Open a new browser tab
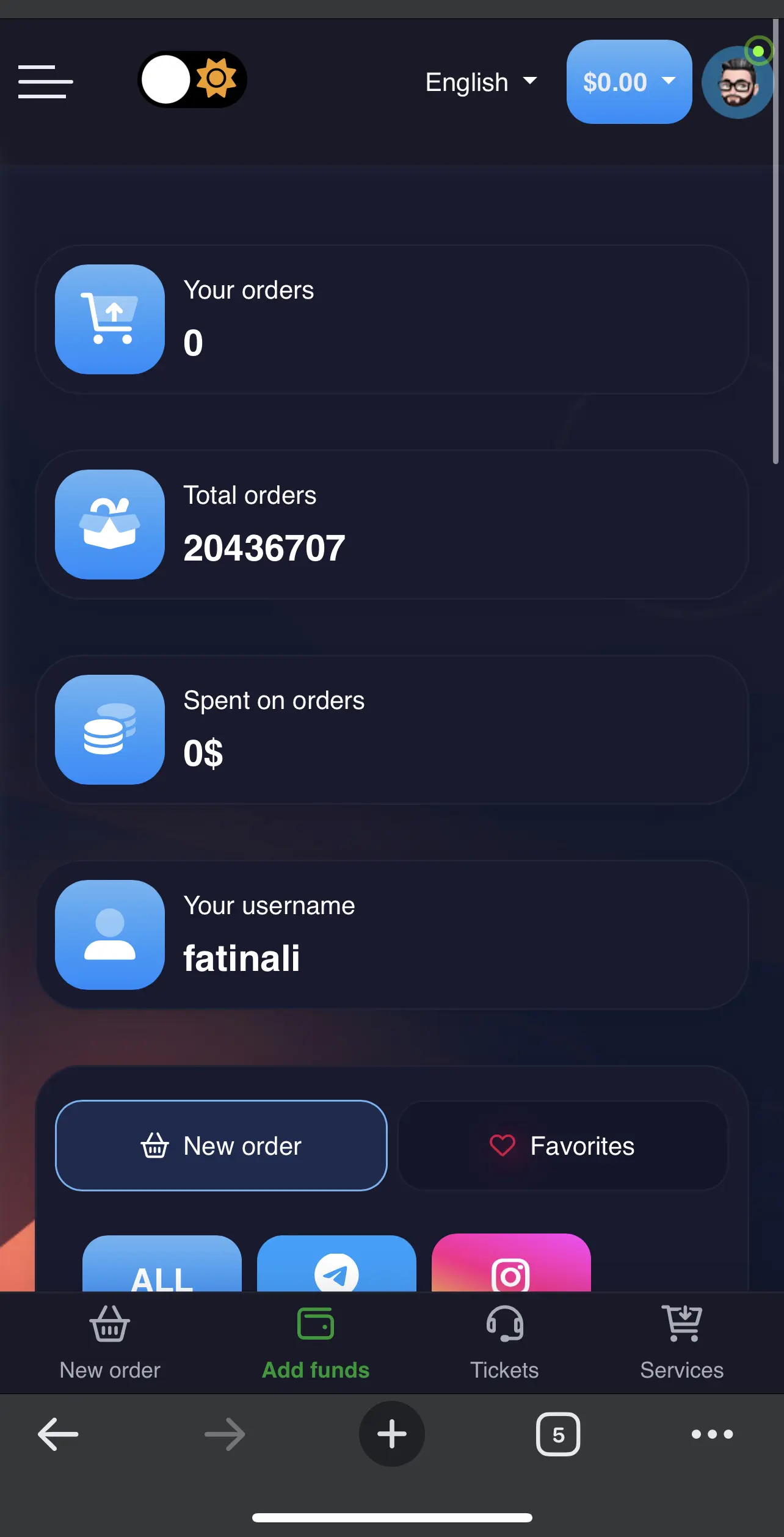 (x=392, y=1434)
